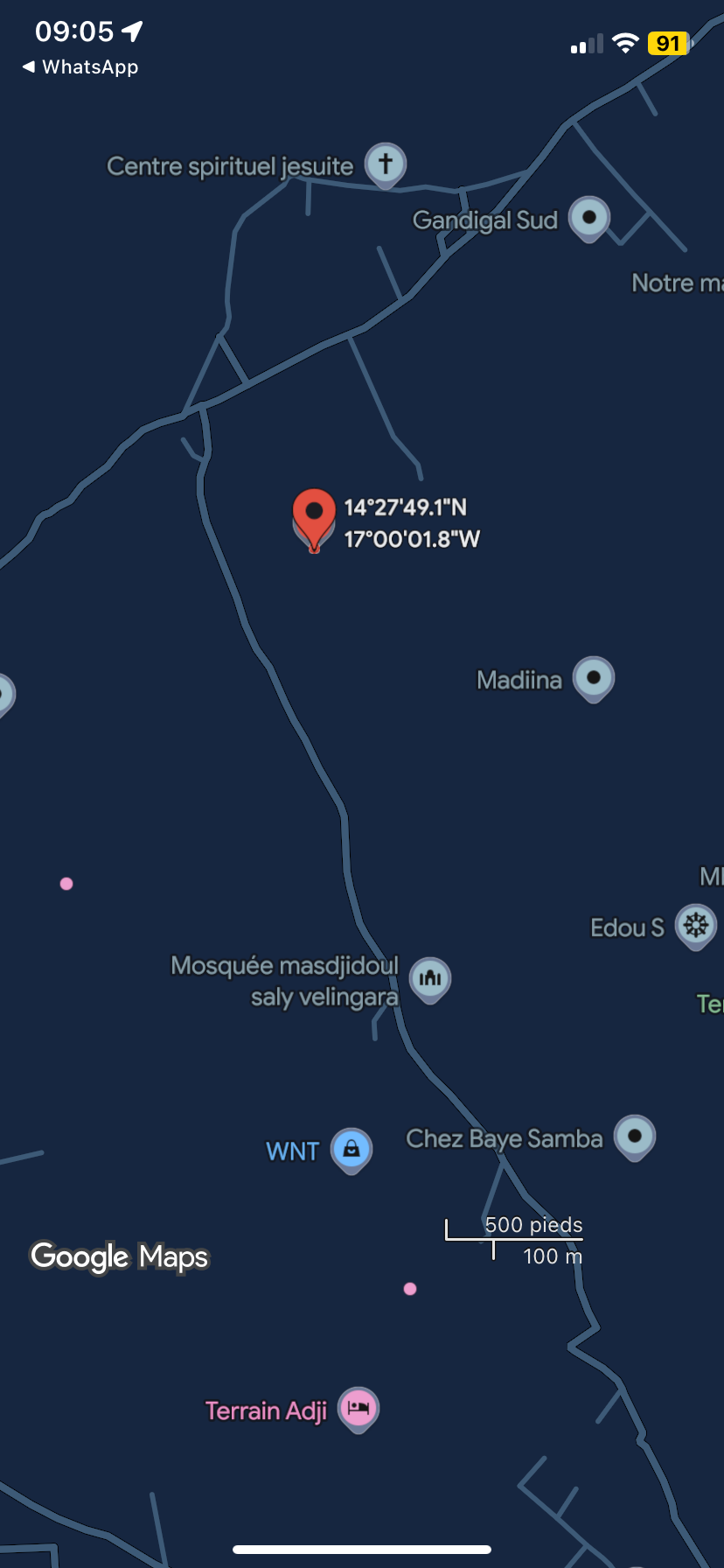Screen dimensions: 724x1568
Task: Select the Edou S marker
Action: point(696,927)
